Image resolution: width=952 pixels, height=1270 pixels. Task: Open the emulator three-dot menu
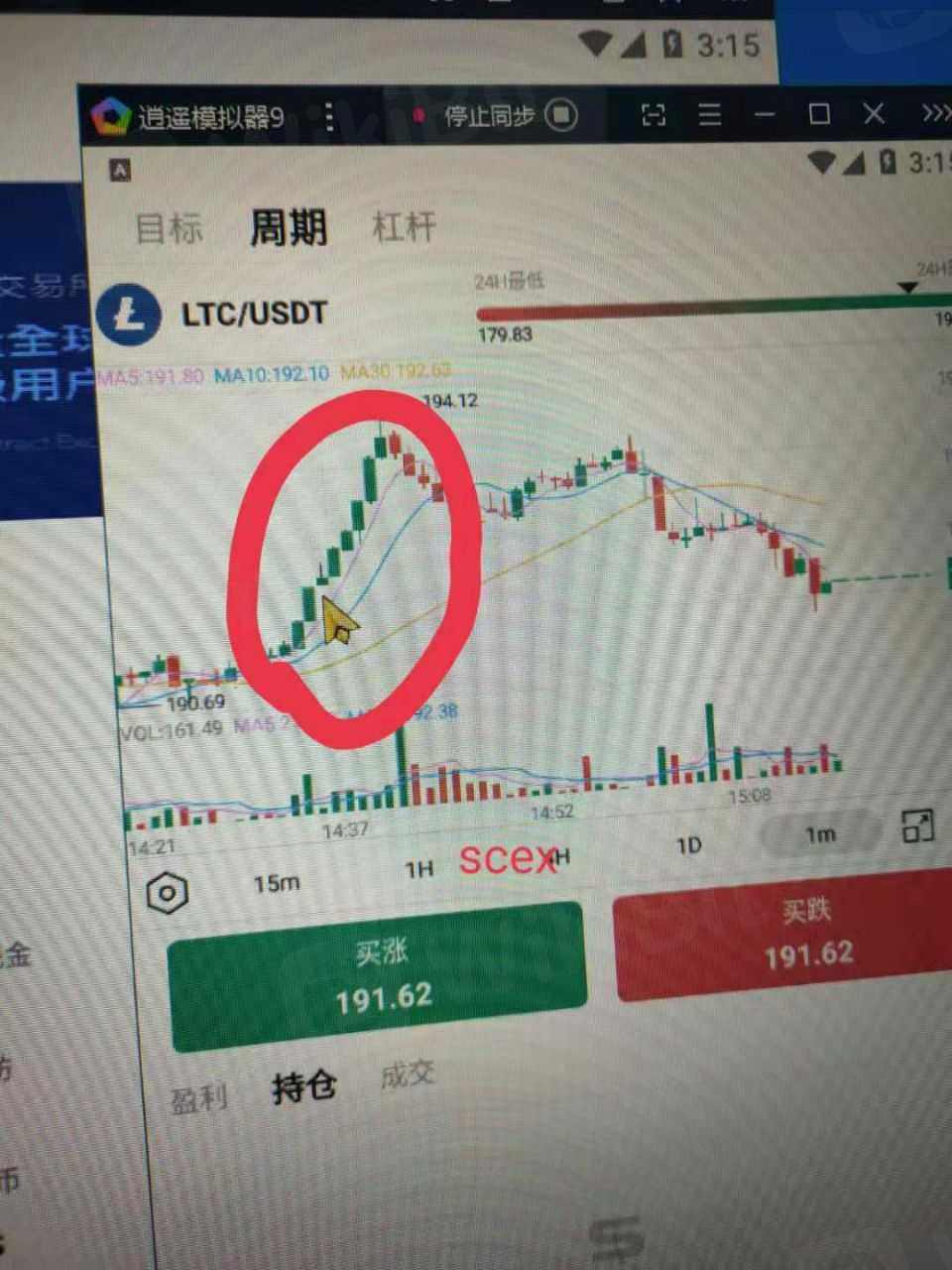(330, 118)
